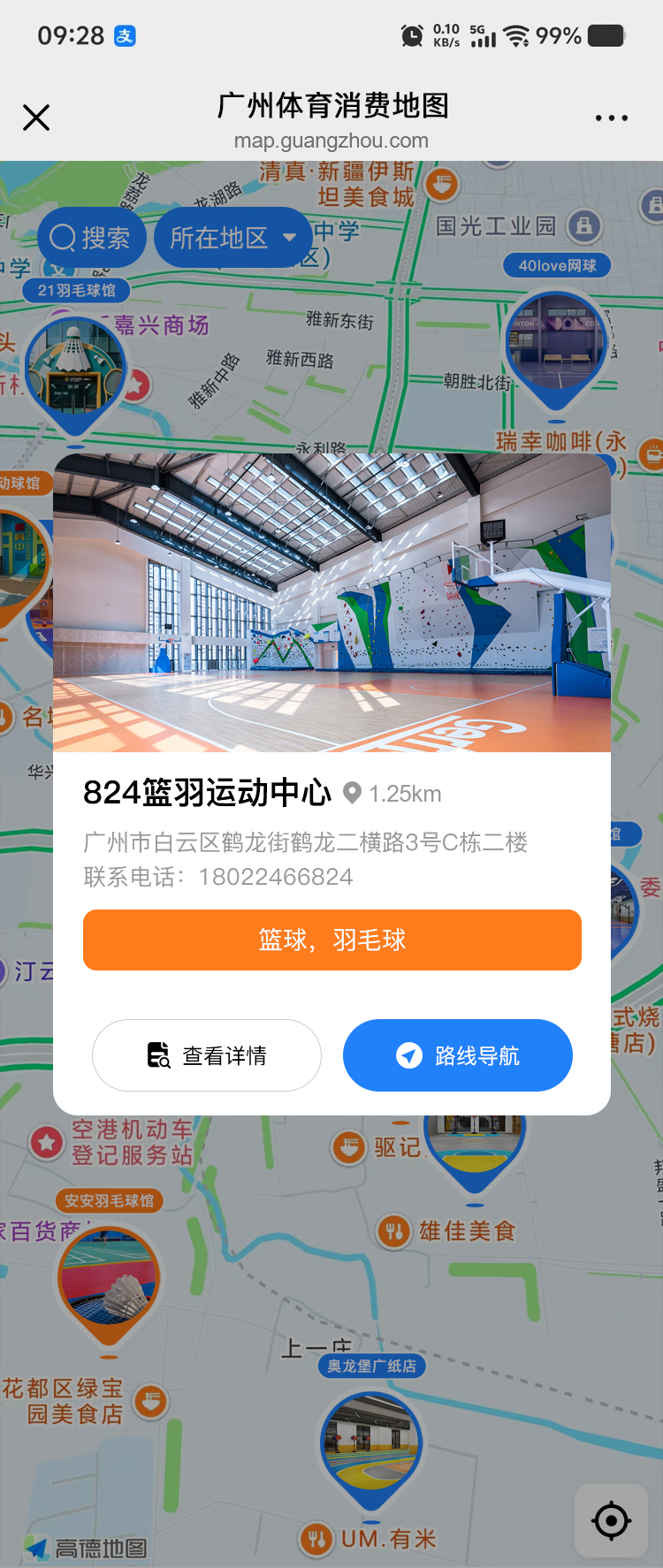
Task: Close the Guangzhou sports map page
Action: click(x=36, y=118)
